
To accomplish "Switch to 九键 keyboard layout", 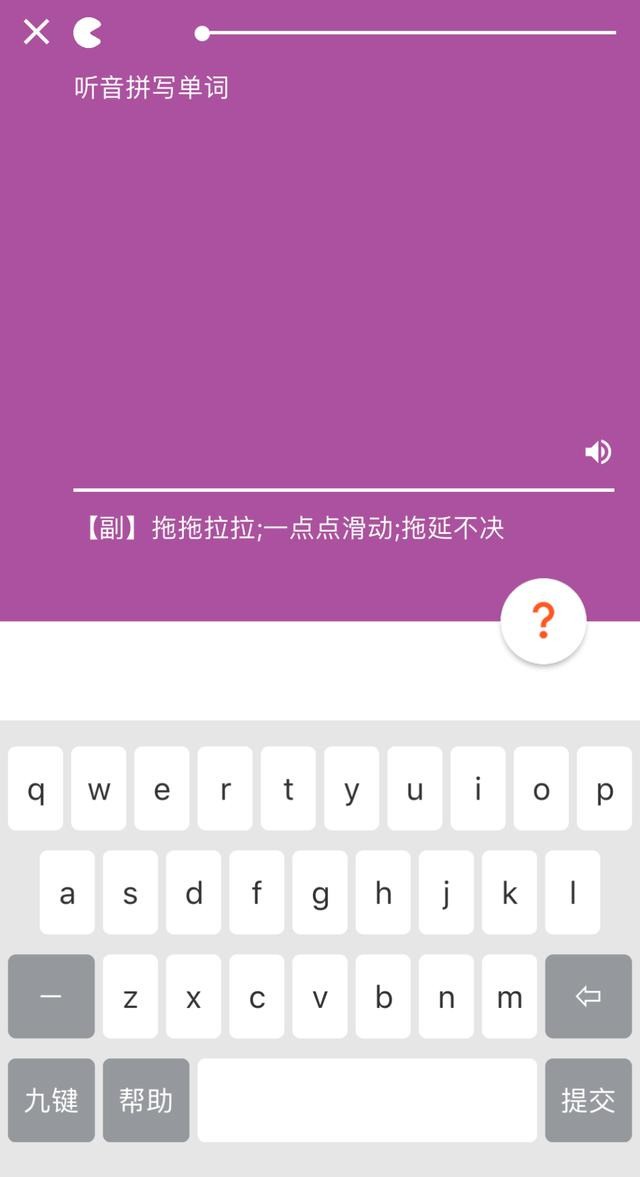I will [51, 1100].
